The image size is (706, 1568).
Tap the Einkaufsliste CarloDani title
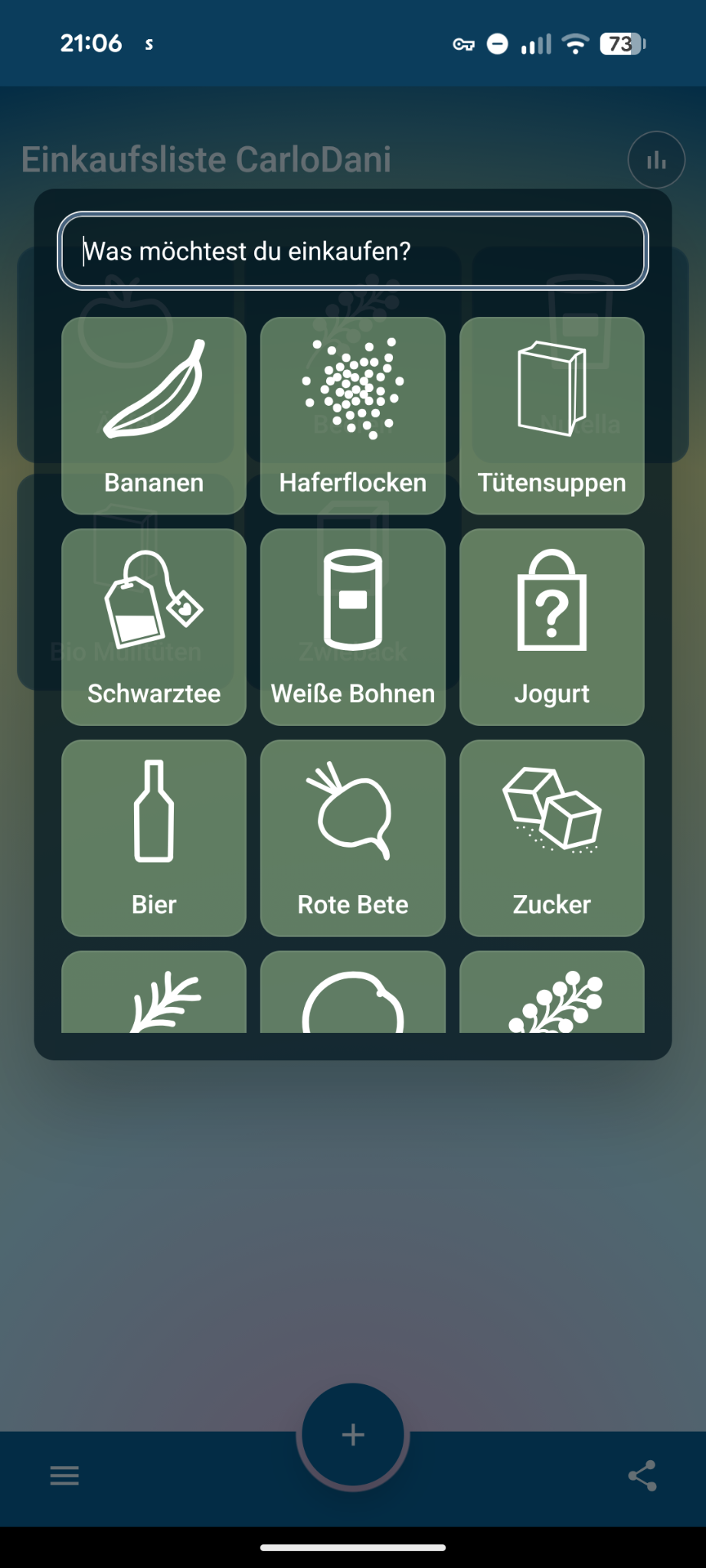(x=207, y=159)
